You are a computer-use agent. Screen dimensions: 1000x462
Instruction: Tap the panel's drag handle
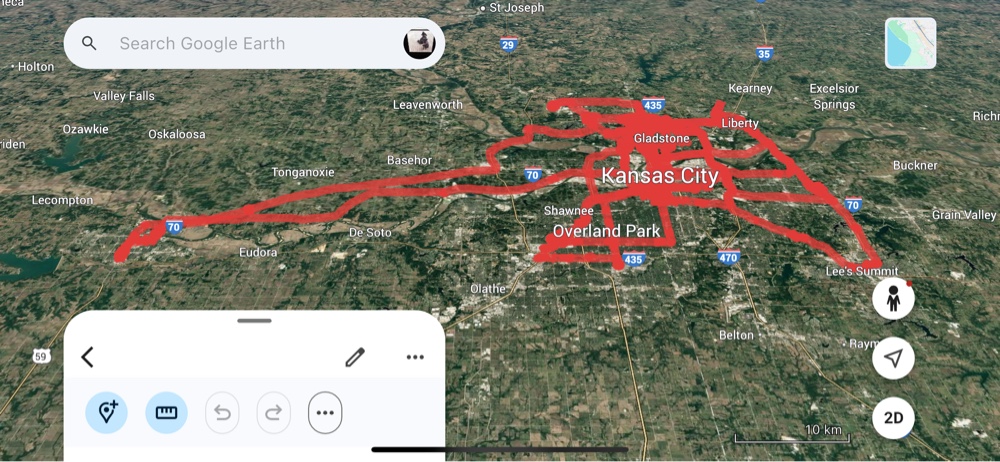(255, 321)
